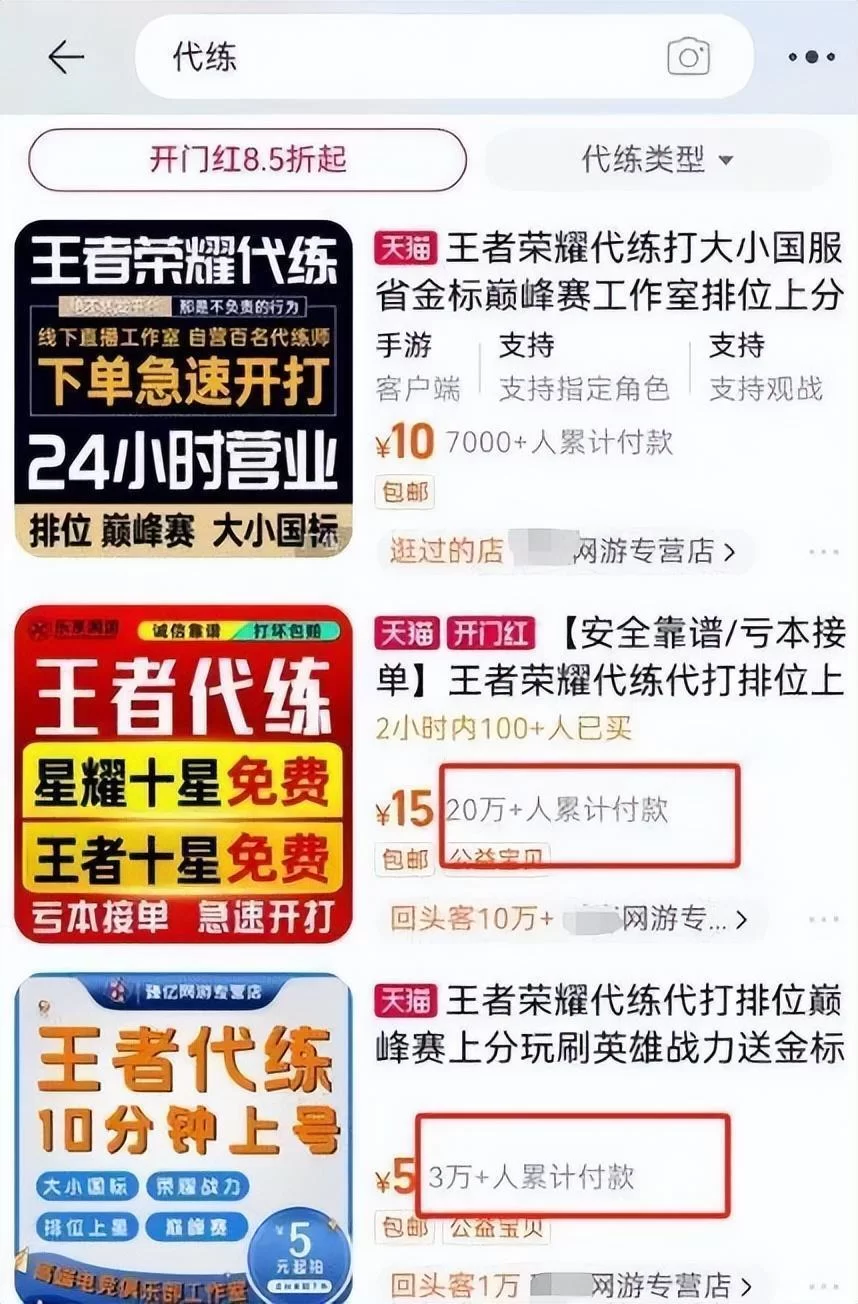The height and width of the screenshot is (1304, 858).
Task: Go back with the arrow icon
Action: click(x=66, y=57)
